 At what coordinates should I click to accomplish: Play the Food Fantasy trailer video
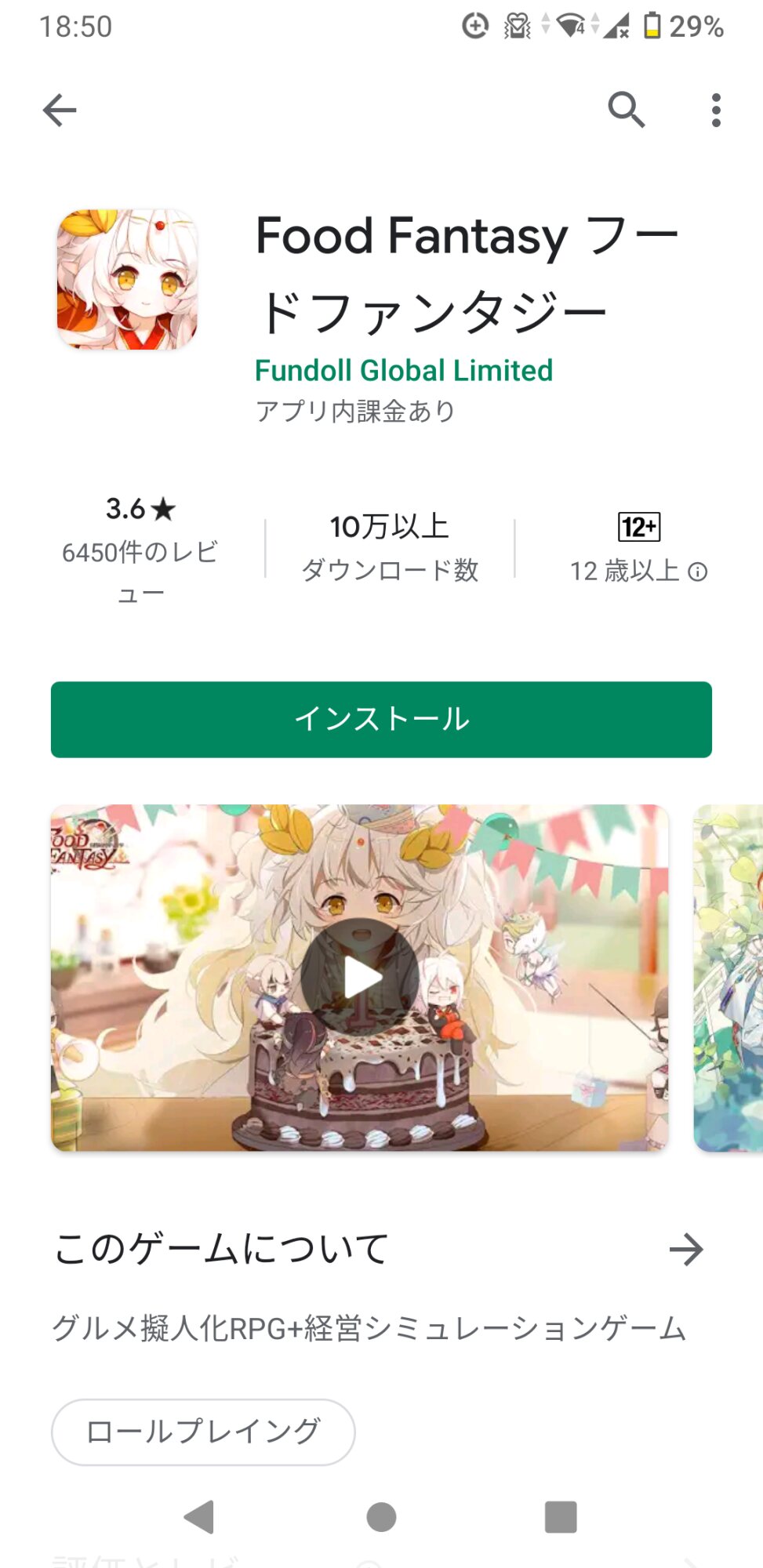(360, 977)
